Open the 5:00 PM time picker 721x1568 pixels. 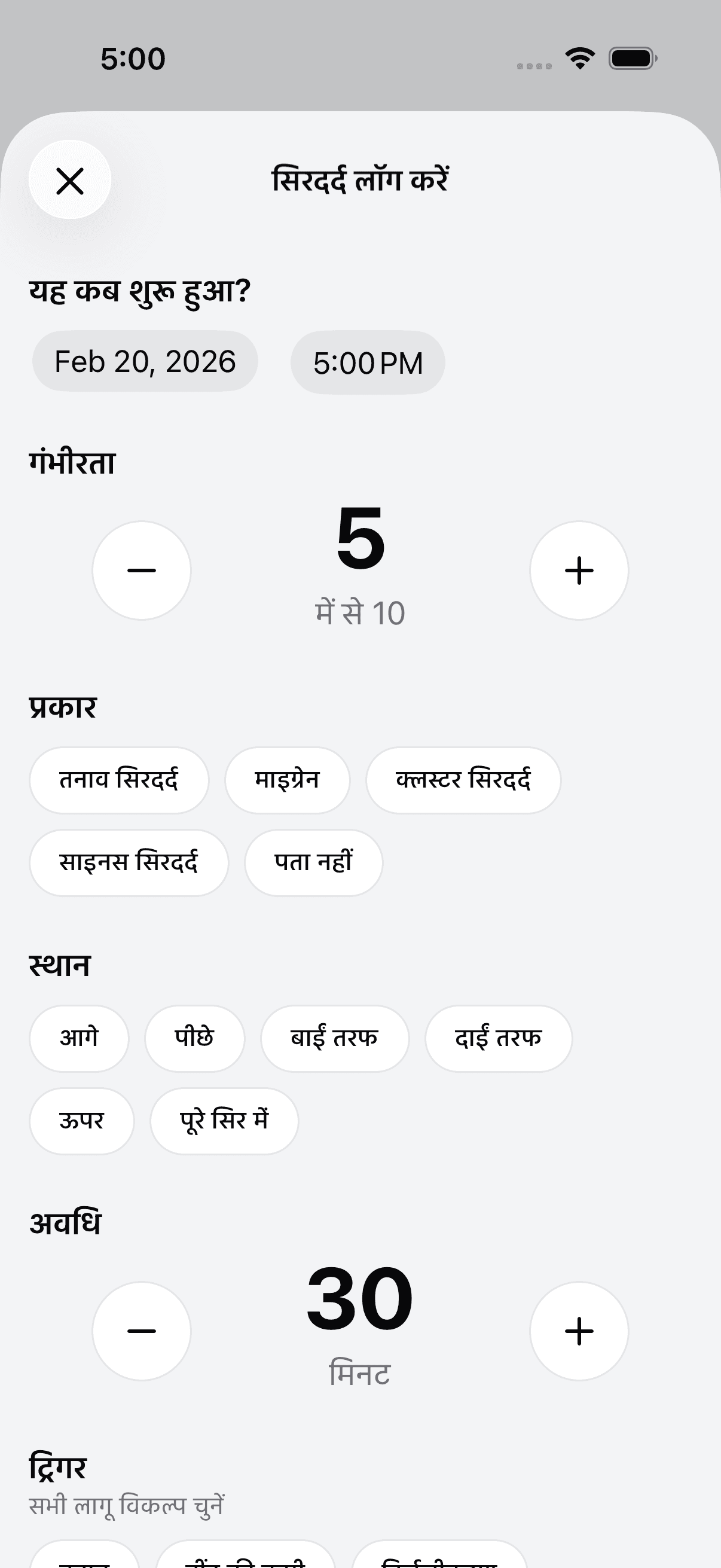click(x=368, y=363)
